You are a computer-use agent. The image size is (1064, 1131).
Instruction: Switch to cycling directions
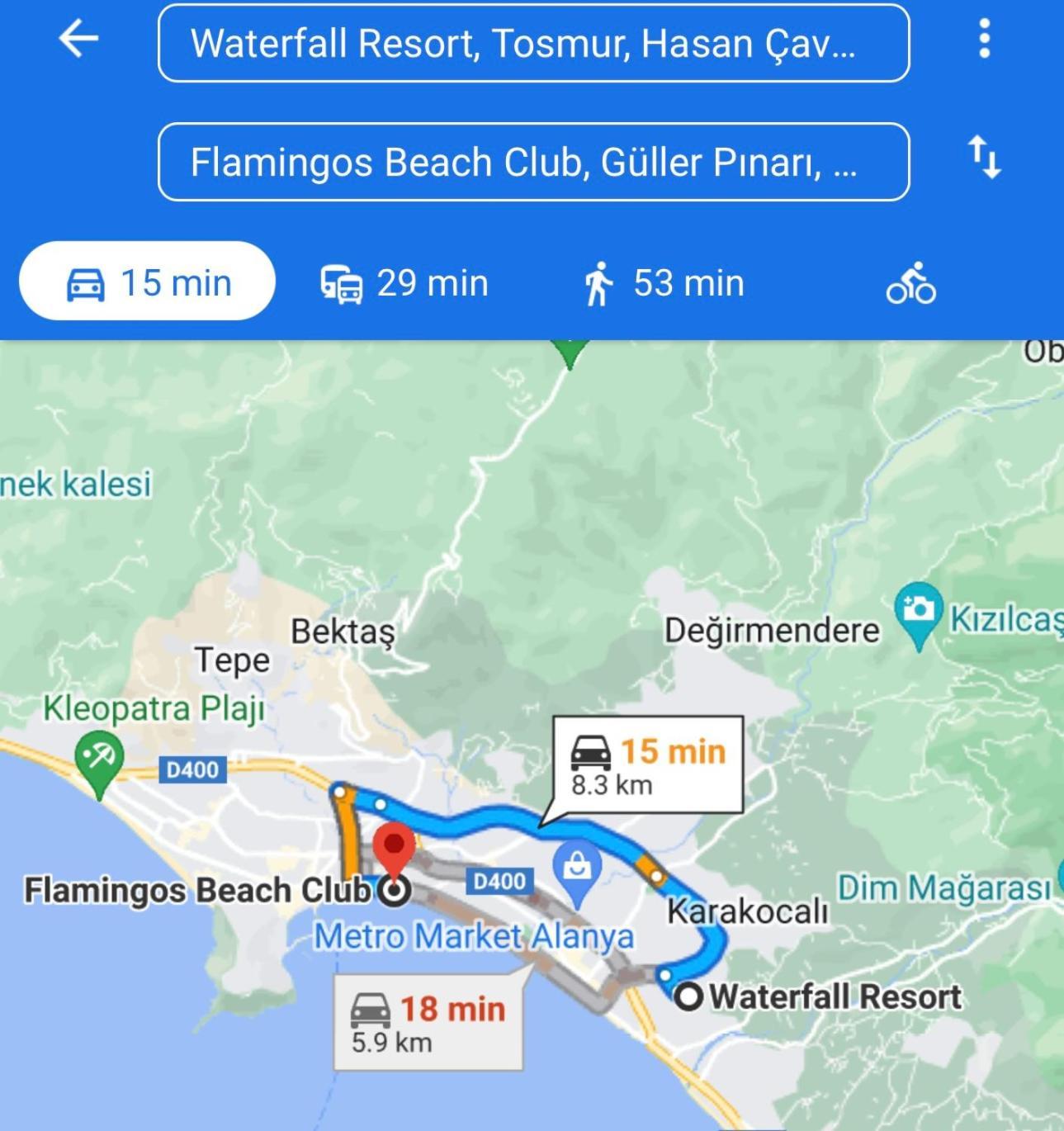point(910,283)
